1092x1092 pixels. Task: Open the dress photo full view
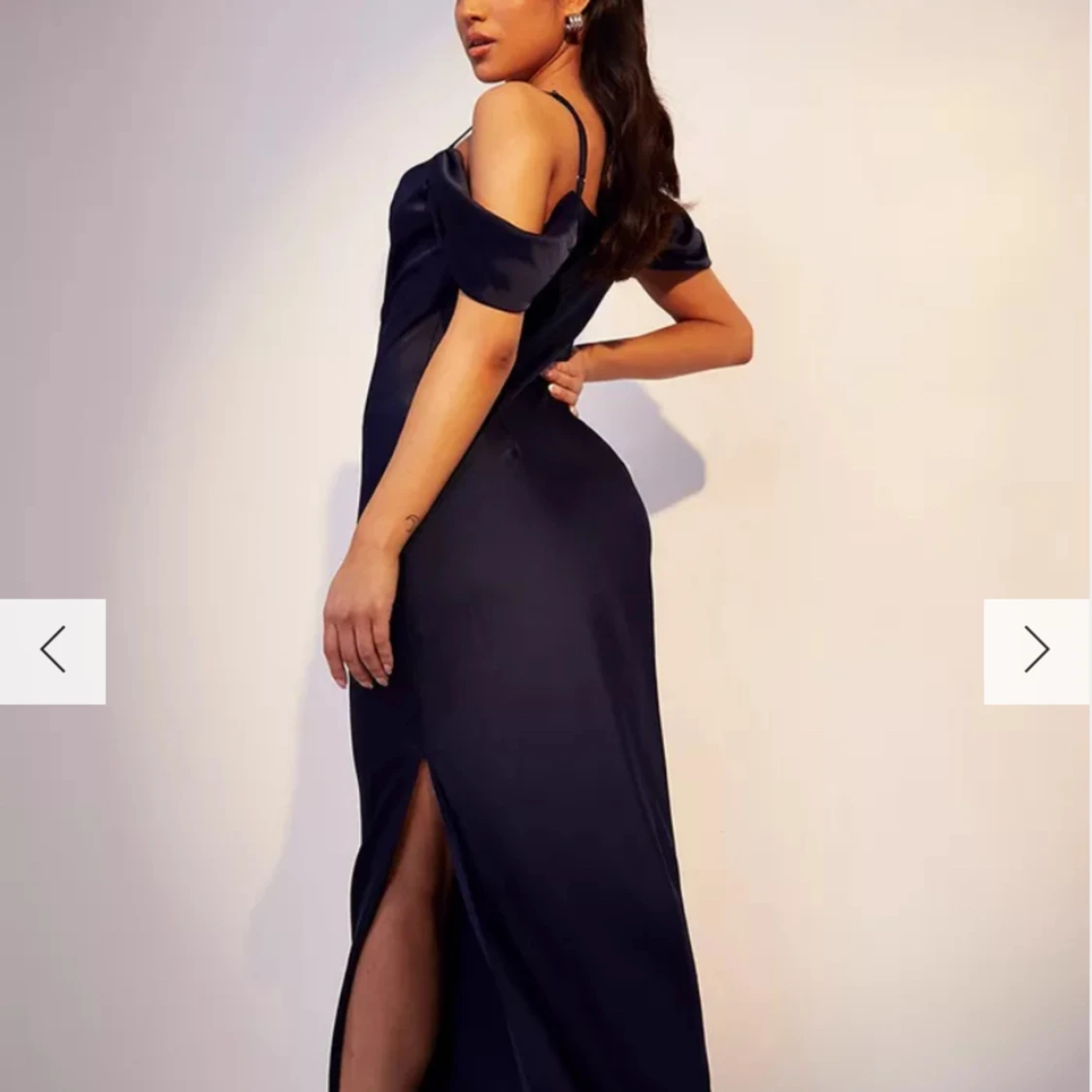point(544,485)
